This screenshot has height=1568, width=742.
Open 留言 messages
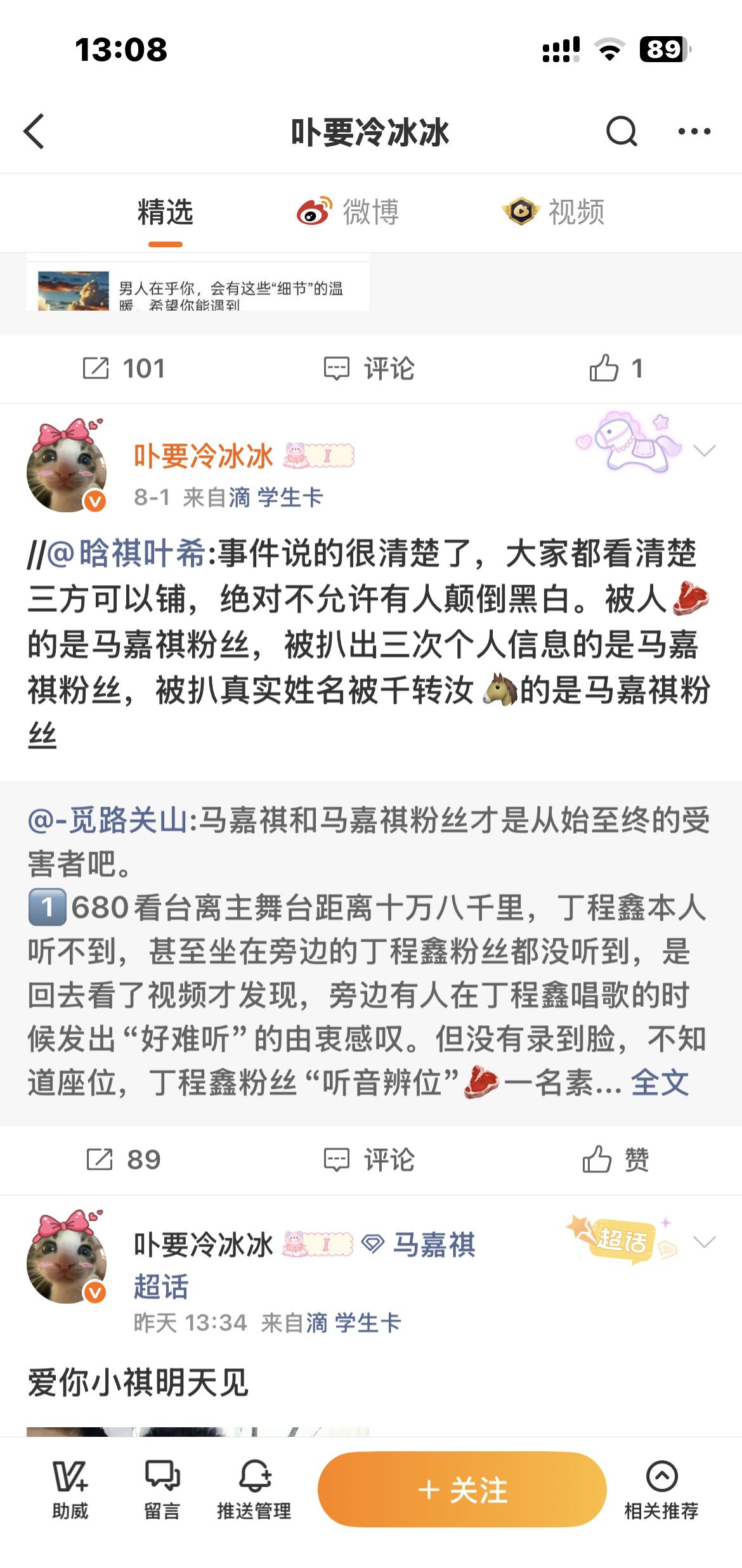tap(162, 1490)
